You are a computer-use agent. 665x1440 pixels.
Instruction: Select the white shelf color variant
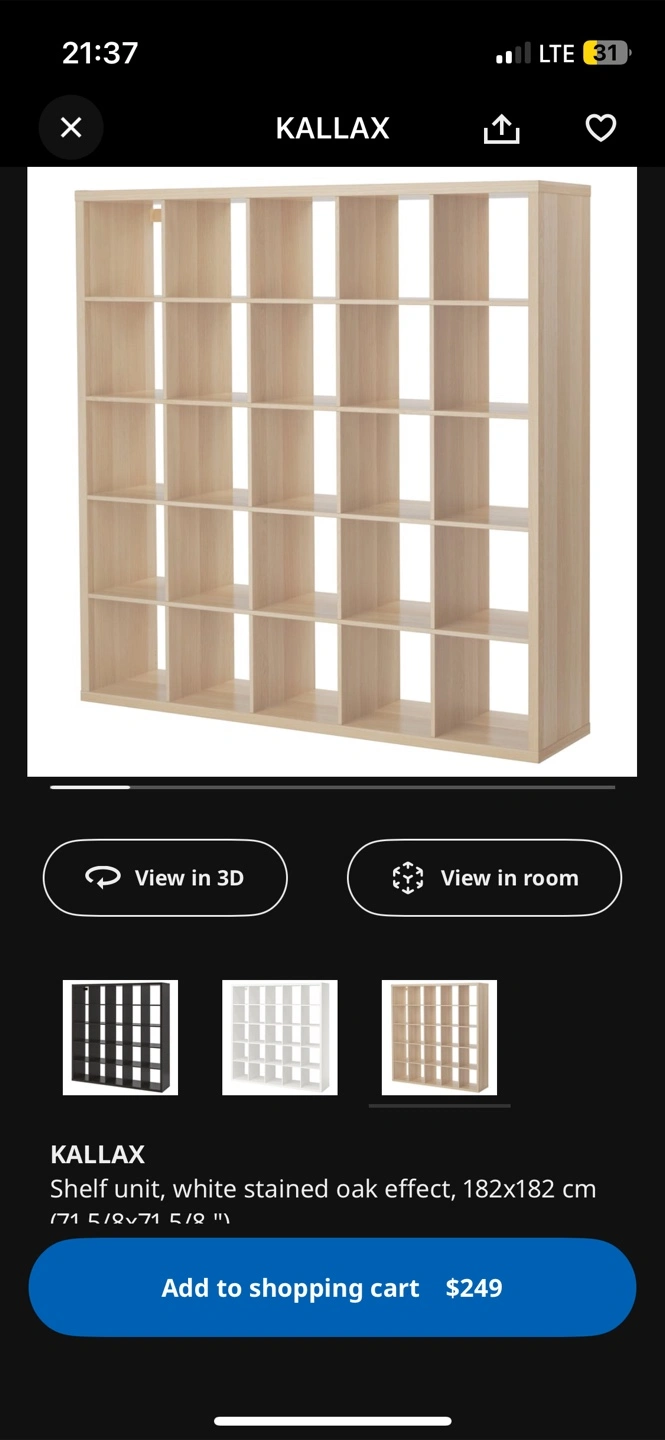pos(280,1037)
